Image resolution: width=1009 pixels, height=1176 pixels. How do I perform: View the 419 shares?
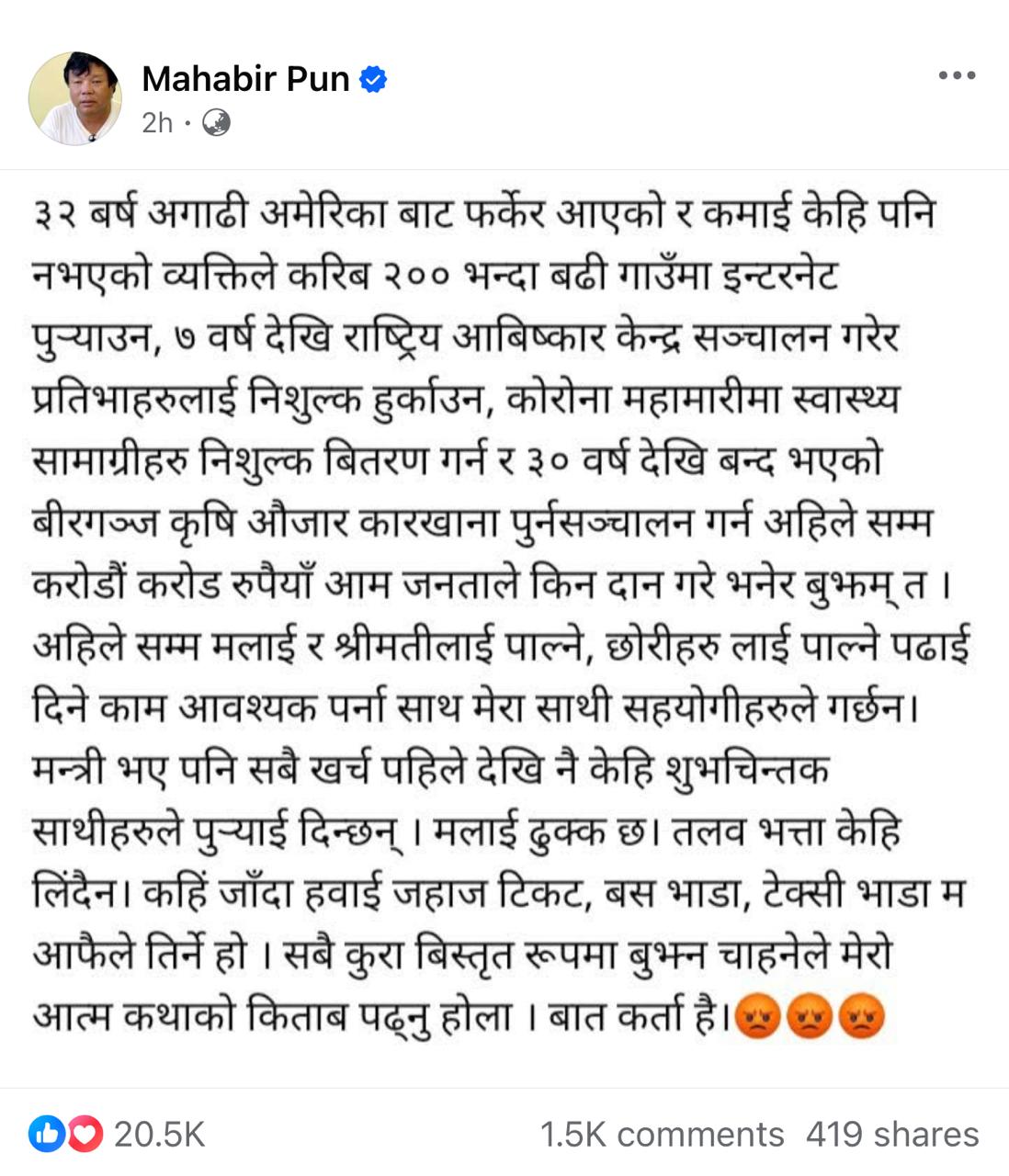pyautogui.click(x=891, y=1135)
